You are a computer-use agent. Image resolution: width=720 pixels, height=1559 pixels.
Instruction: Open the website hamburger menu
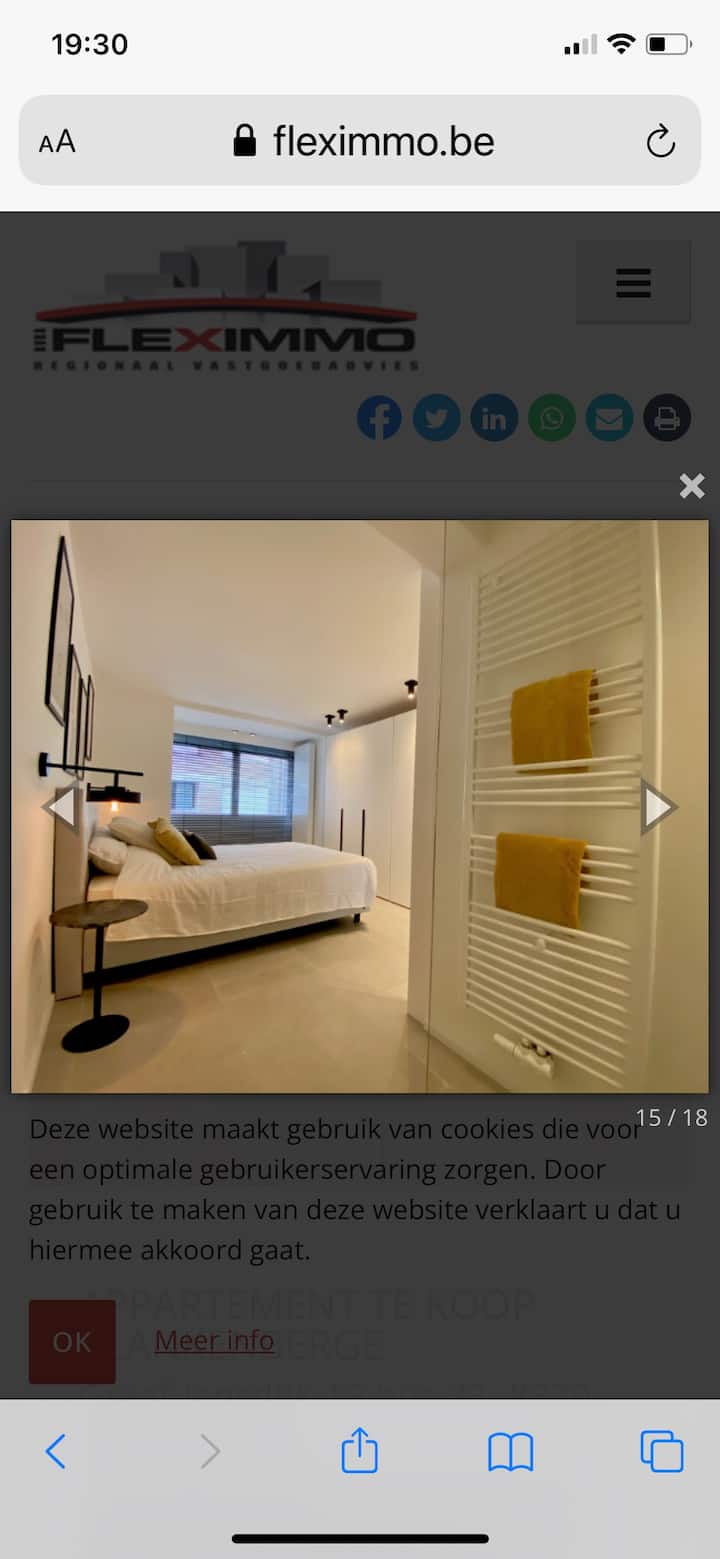(633, 282)
